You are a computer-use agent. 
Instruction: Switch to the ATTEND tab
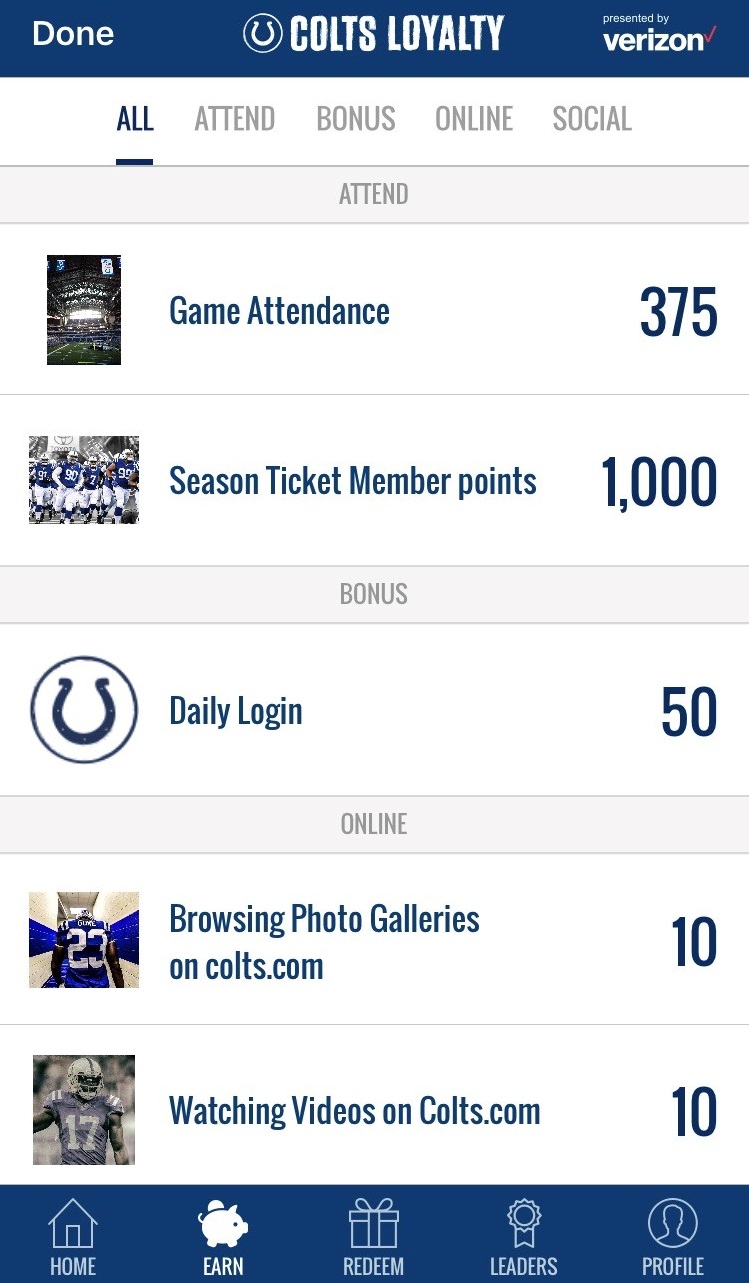click(234, 119)
